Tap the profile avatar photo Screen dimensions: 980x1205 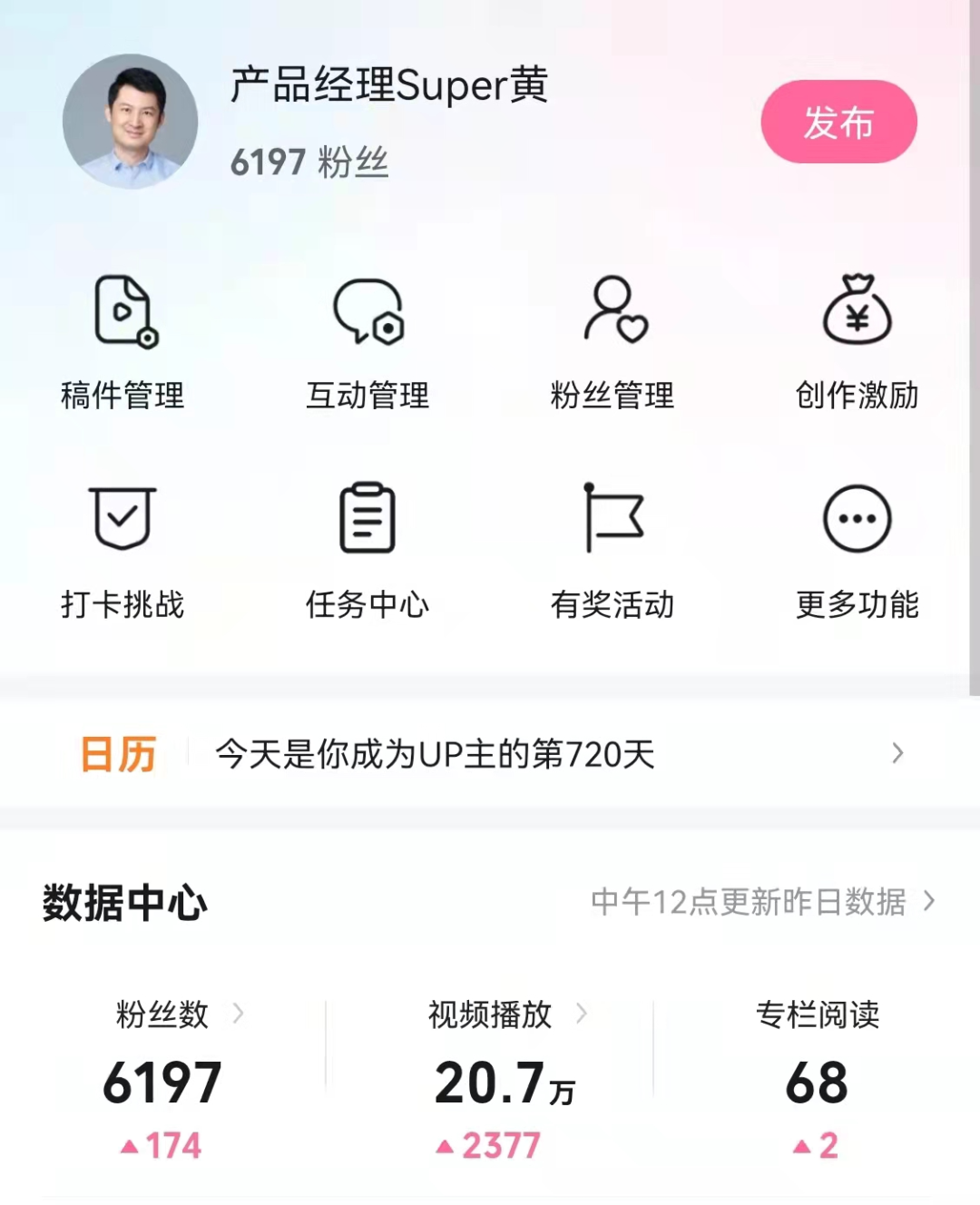(130, 122)
